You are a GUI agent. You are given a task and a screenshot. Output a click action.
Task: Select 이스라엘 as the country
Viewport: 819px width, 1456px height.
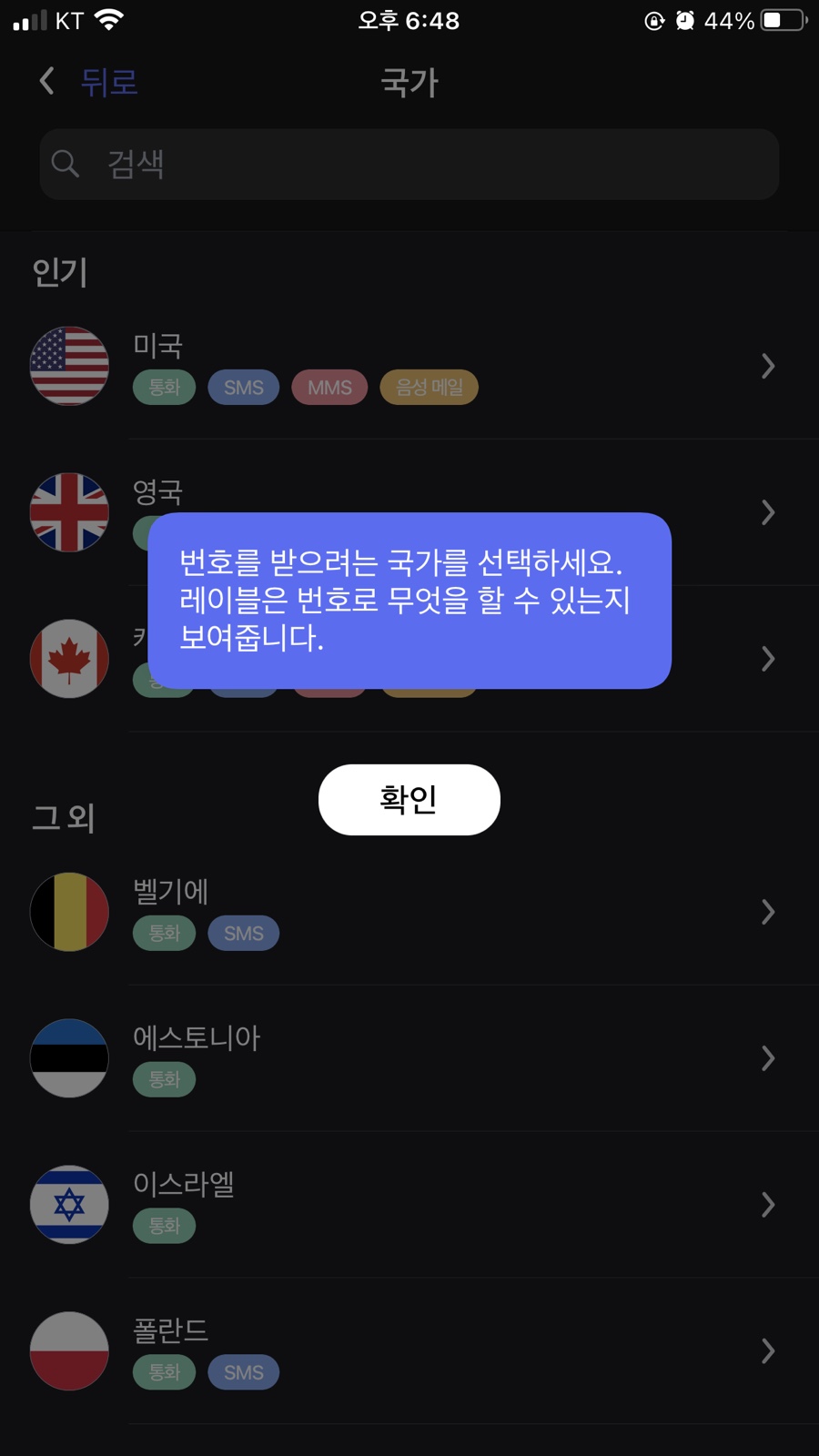pos(409,1205)
